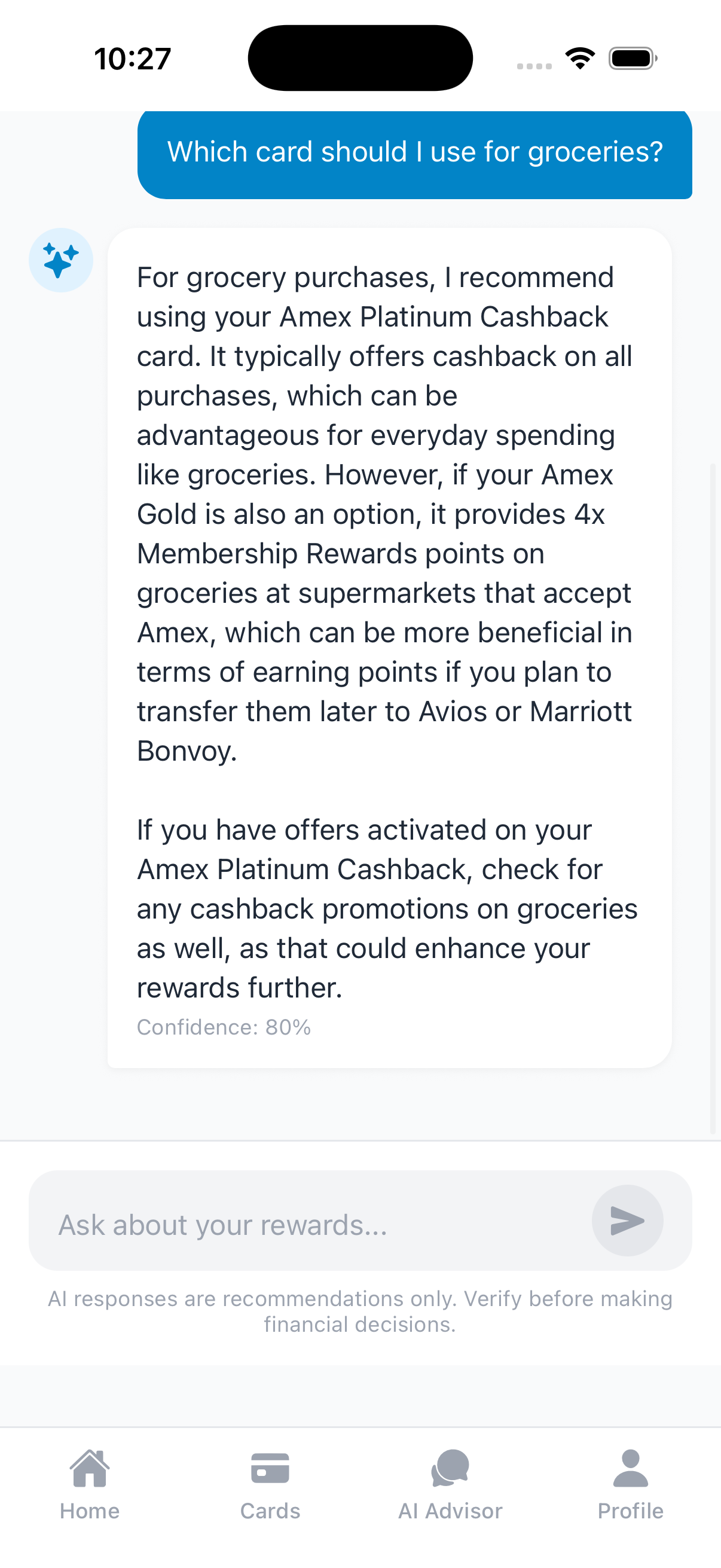Tap the send arrow icon
This screenshot has height=1568, width=721.
click(627, 1221)
